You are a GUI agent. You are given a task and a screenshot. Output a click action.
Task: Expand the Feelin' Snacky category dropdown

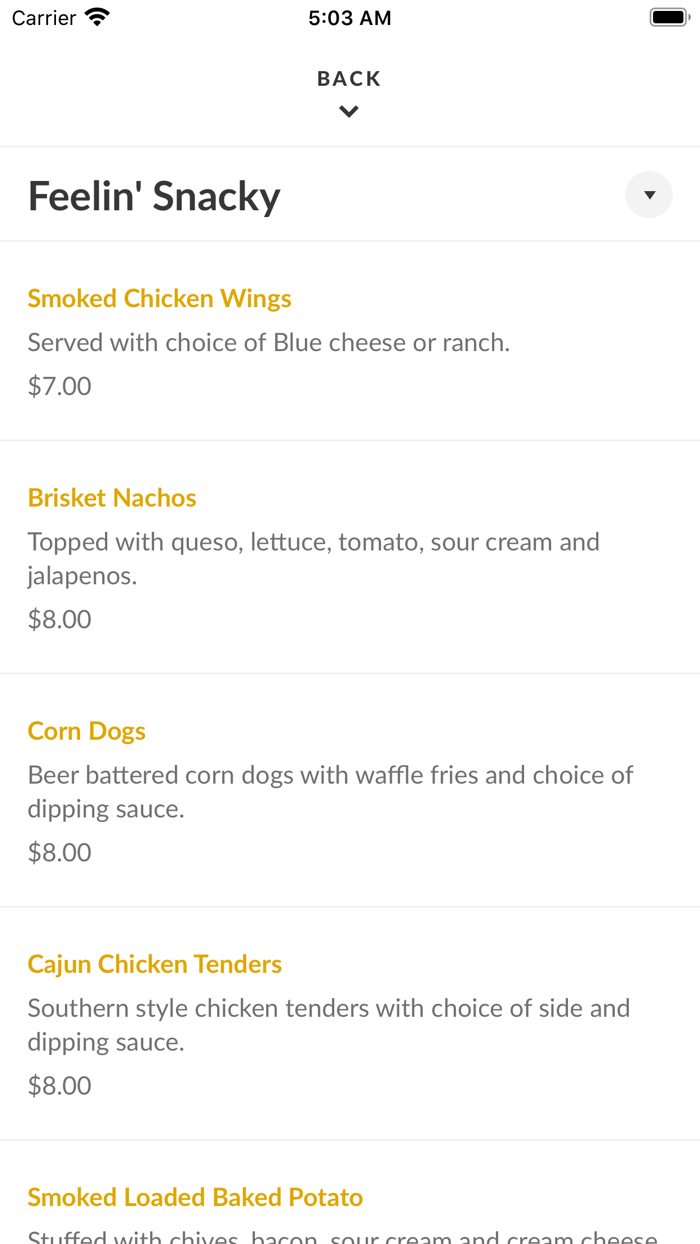[649, 195]
